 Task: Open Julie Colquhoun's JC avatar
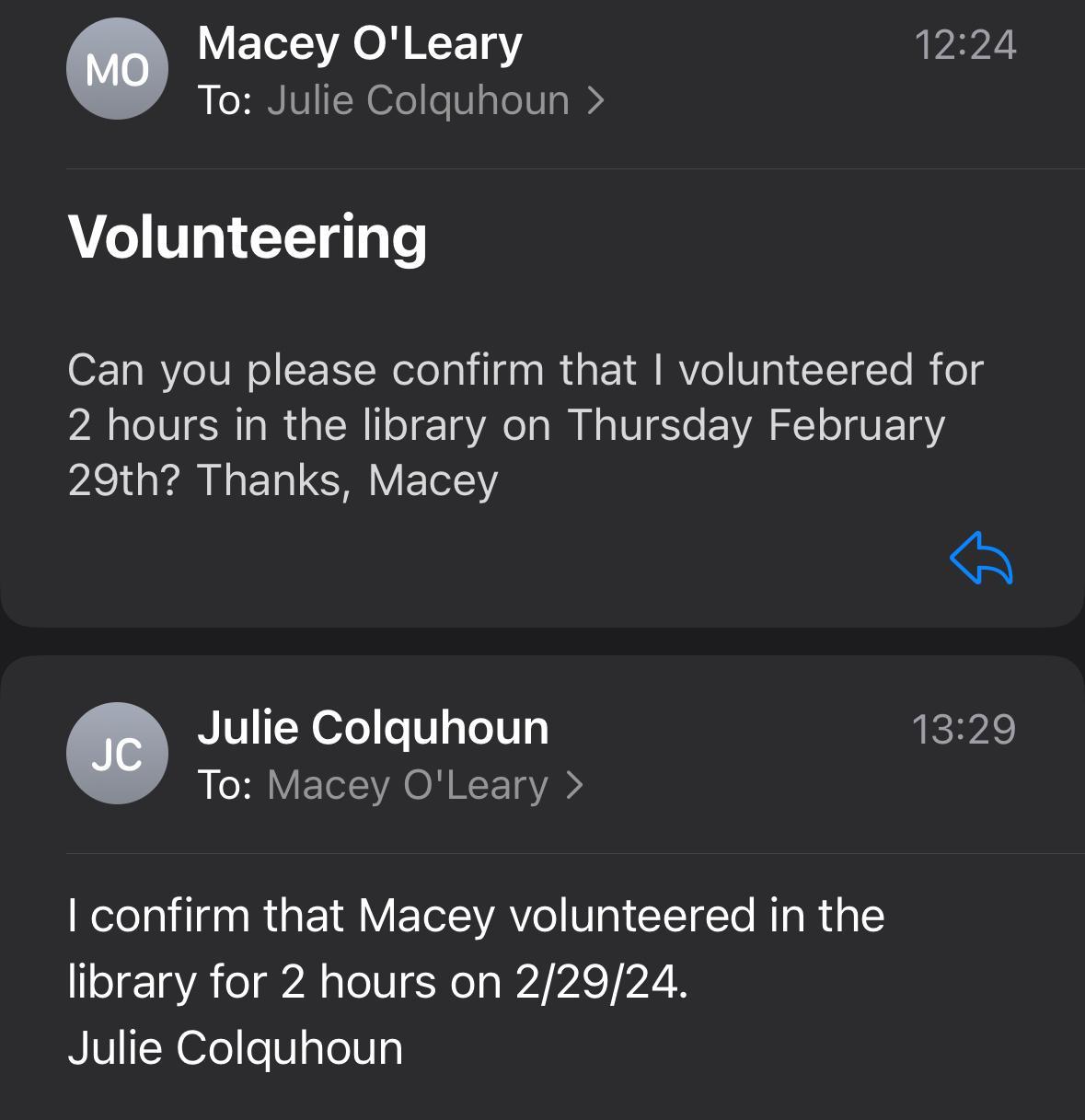117,754
